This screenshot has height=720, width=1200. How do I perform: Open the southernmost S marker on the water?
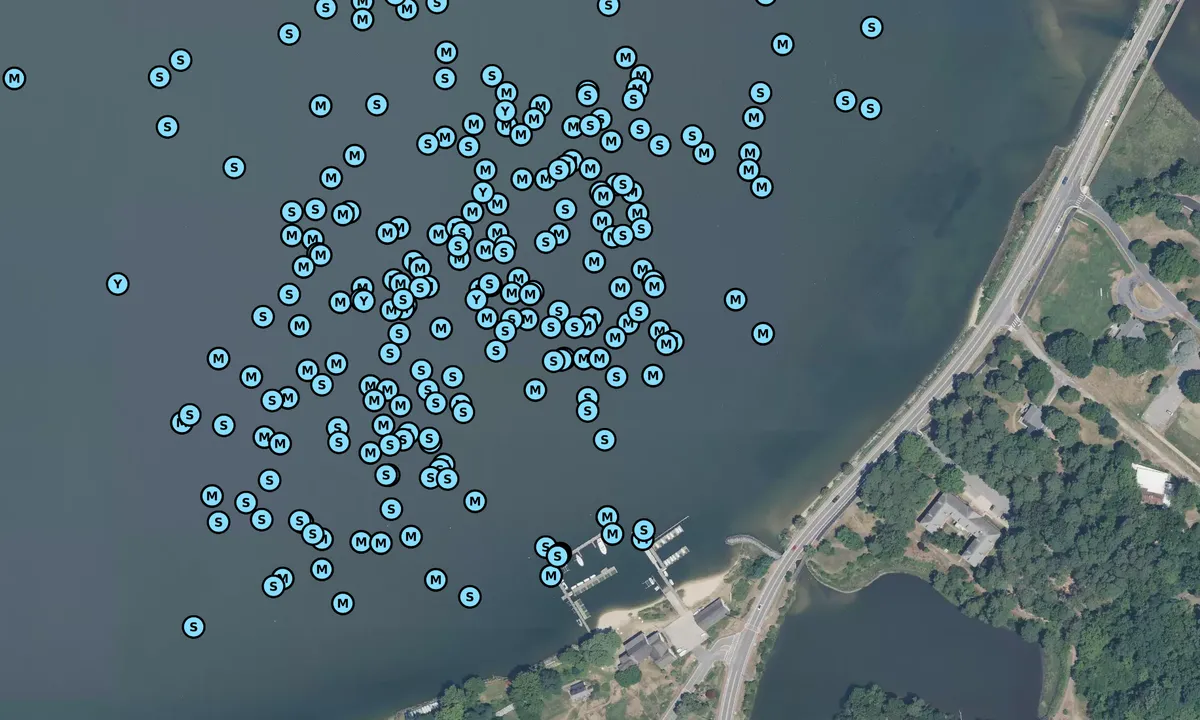(194, 627)
